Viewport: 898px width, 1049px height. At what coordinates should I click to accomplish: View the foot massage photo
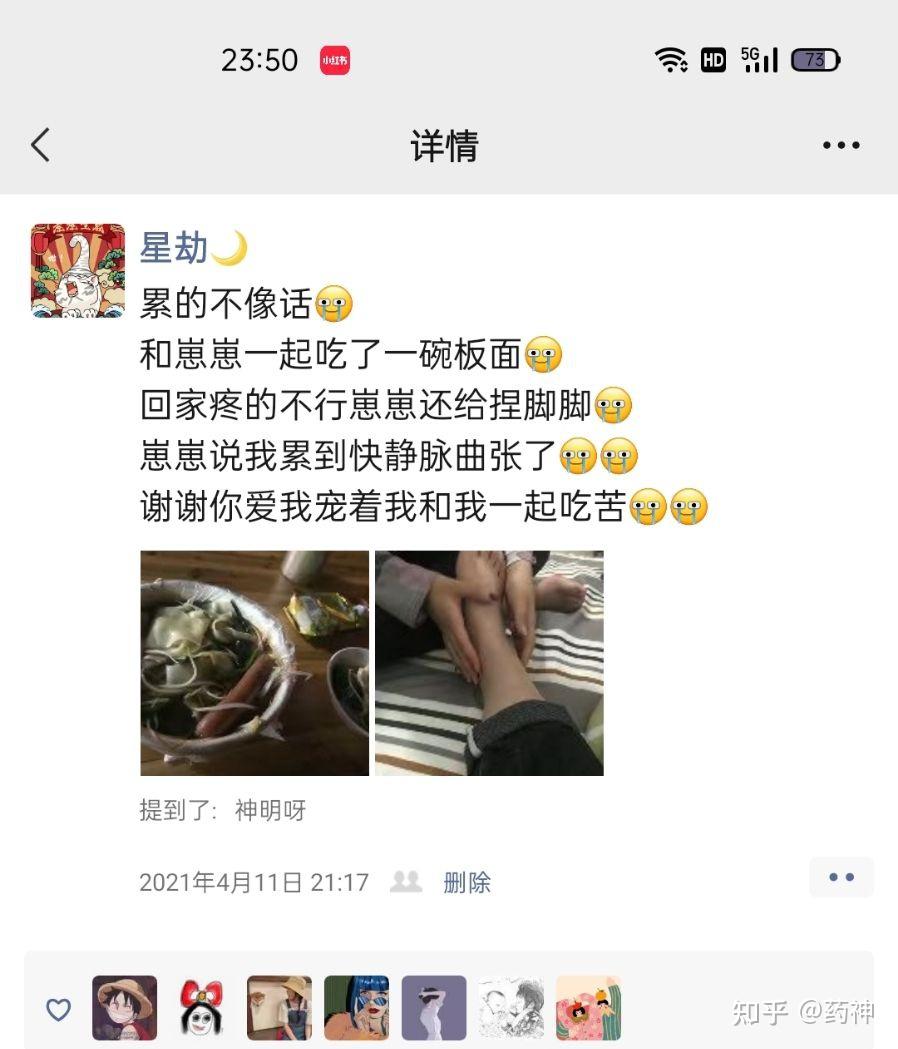click(489, 663)
